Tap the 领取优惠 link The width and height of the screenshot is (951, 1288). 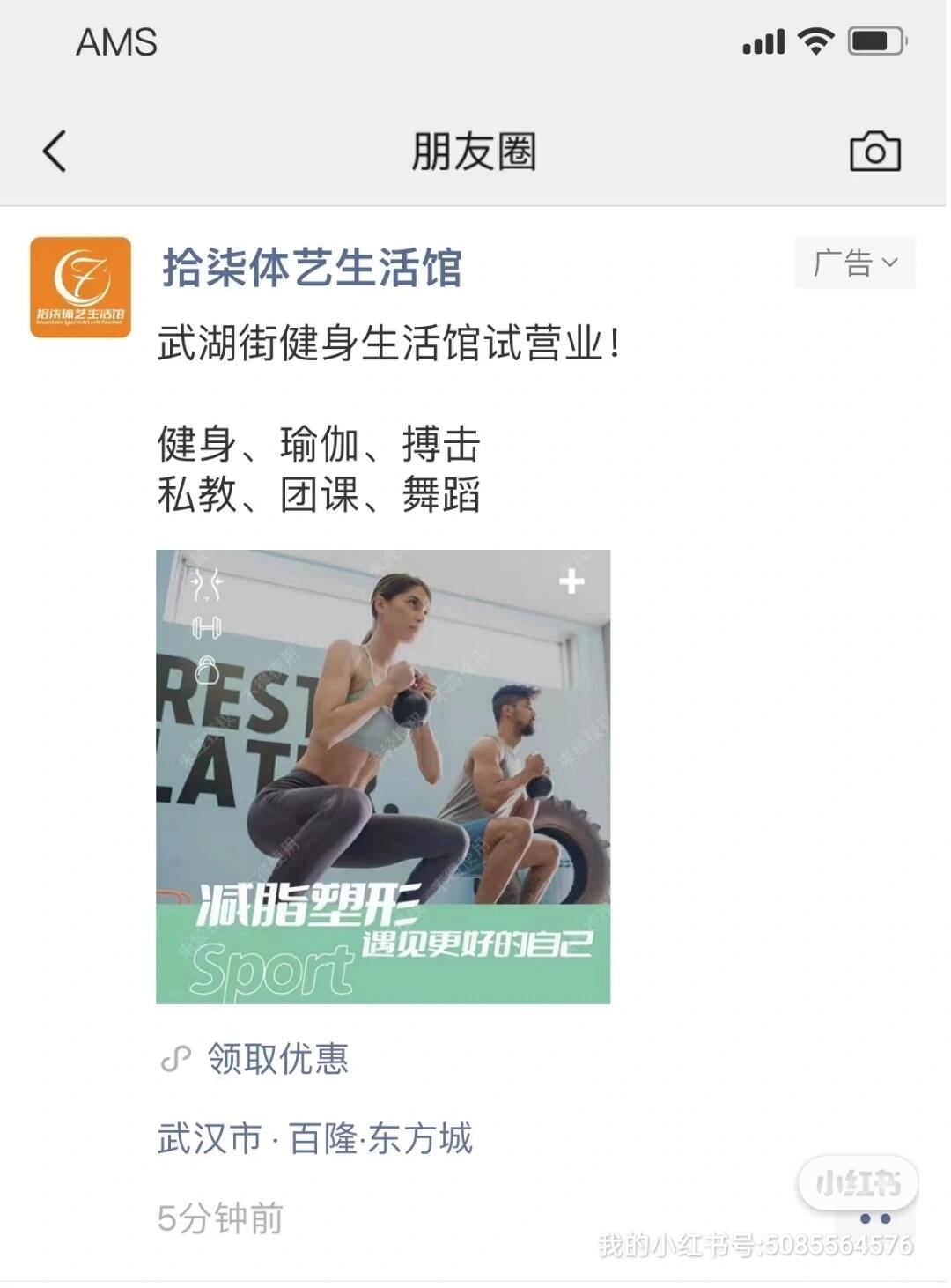pos(276,1058)
